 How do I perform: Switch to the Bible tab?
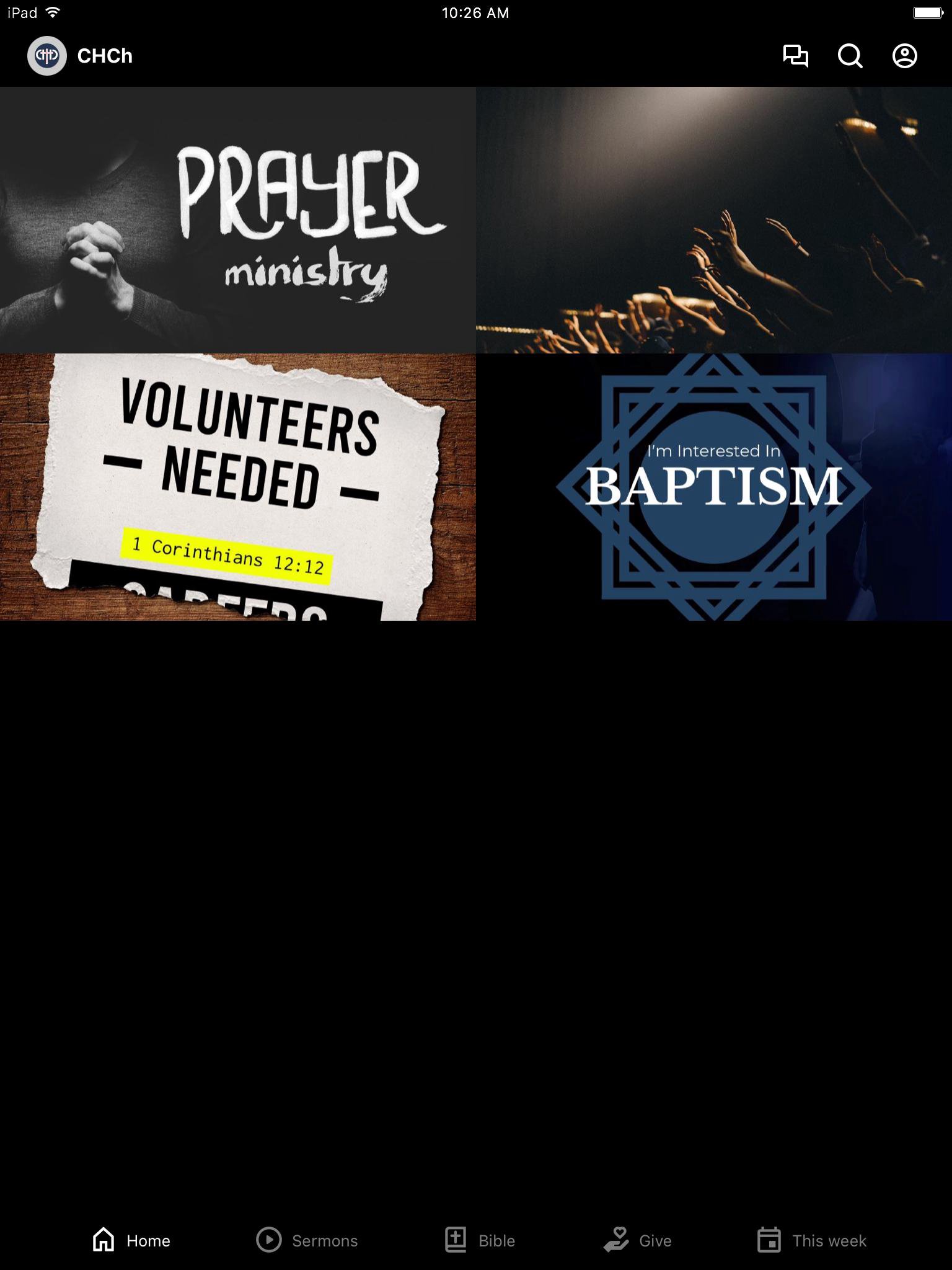tap(480, 1240)
